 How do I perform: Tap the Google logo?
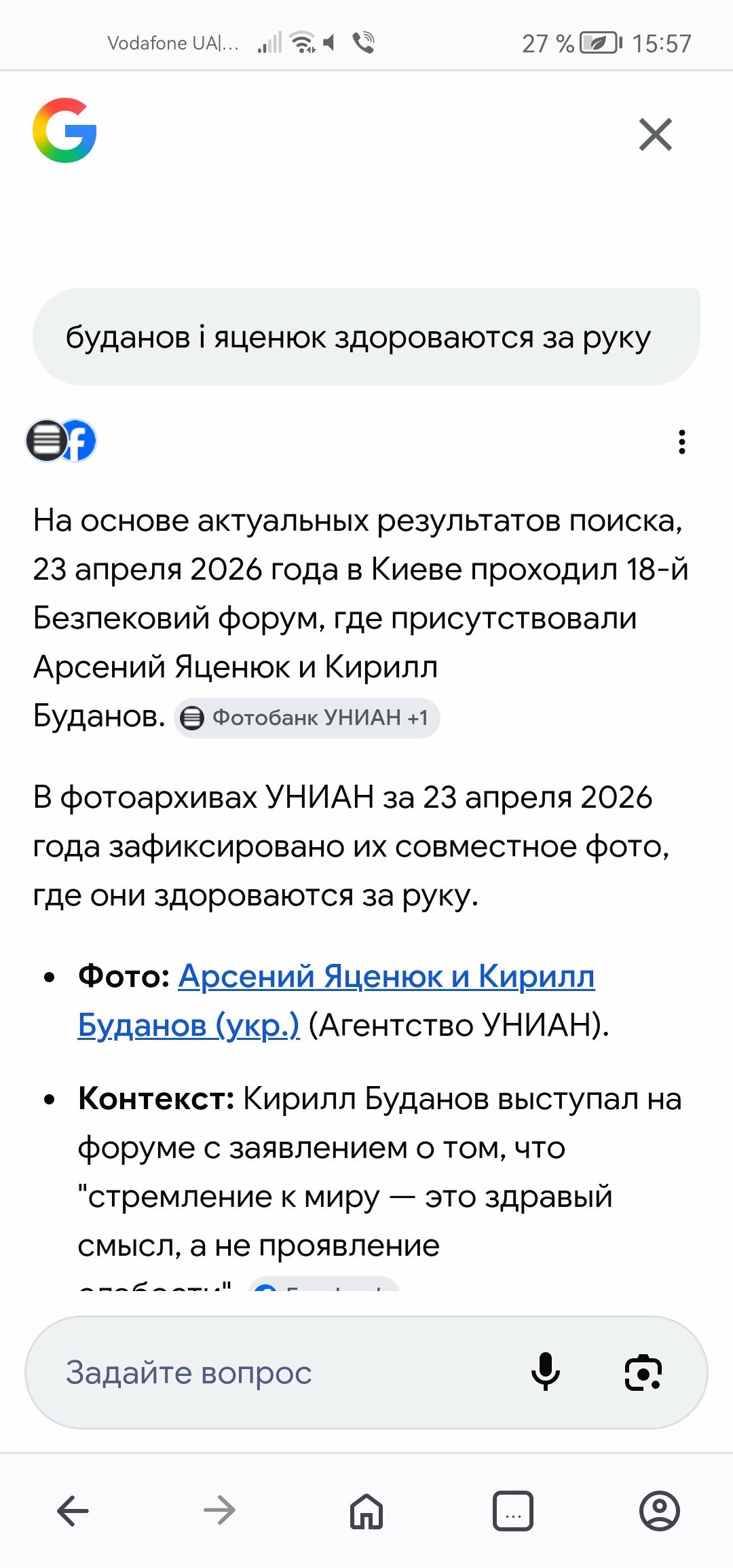65,130
